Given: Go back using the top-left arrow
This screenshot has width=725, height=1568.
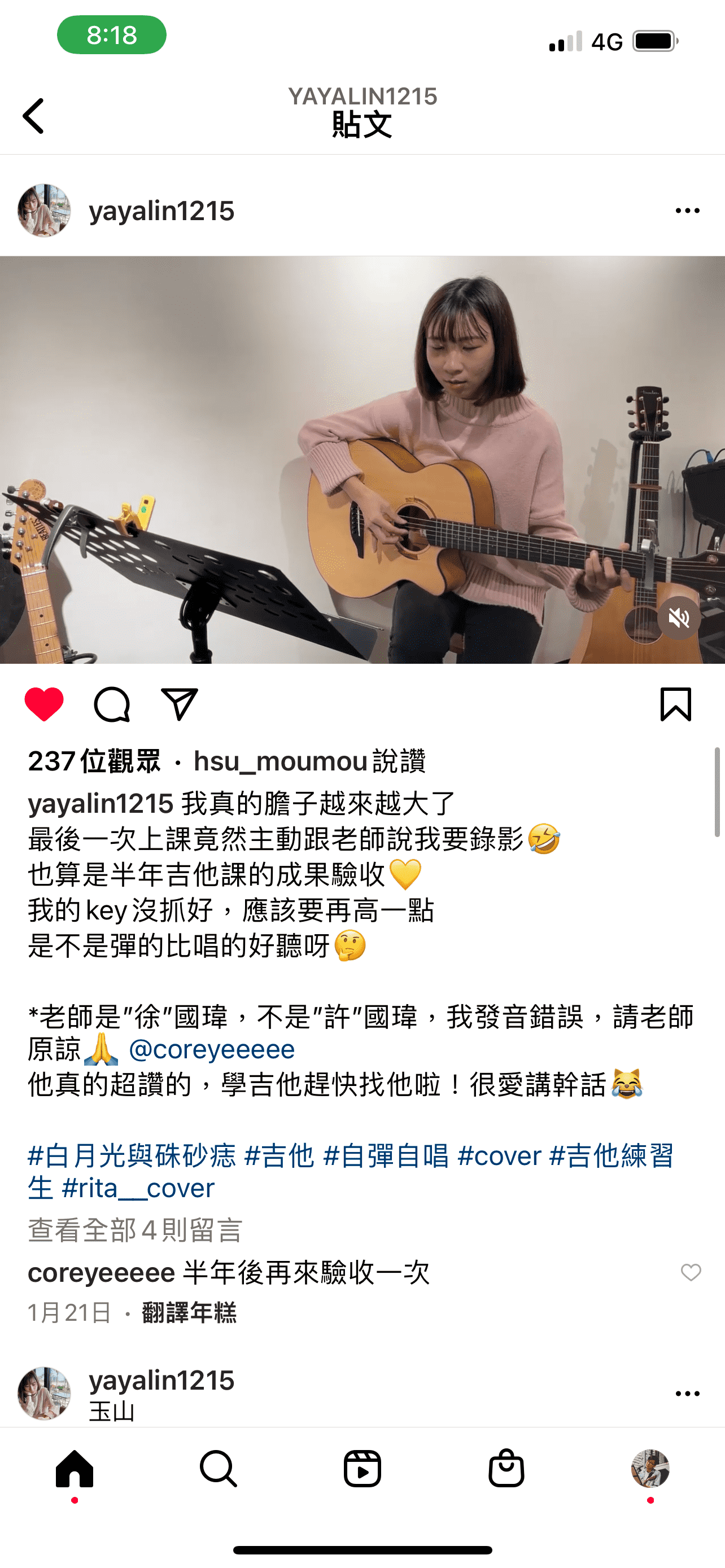Looking at the screenshot, I should [33, 116].
